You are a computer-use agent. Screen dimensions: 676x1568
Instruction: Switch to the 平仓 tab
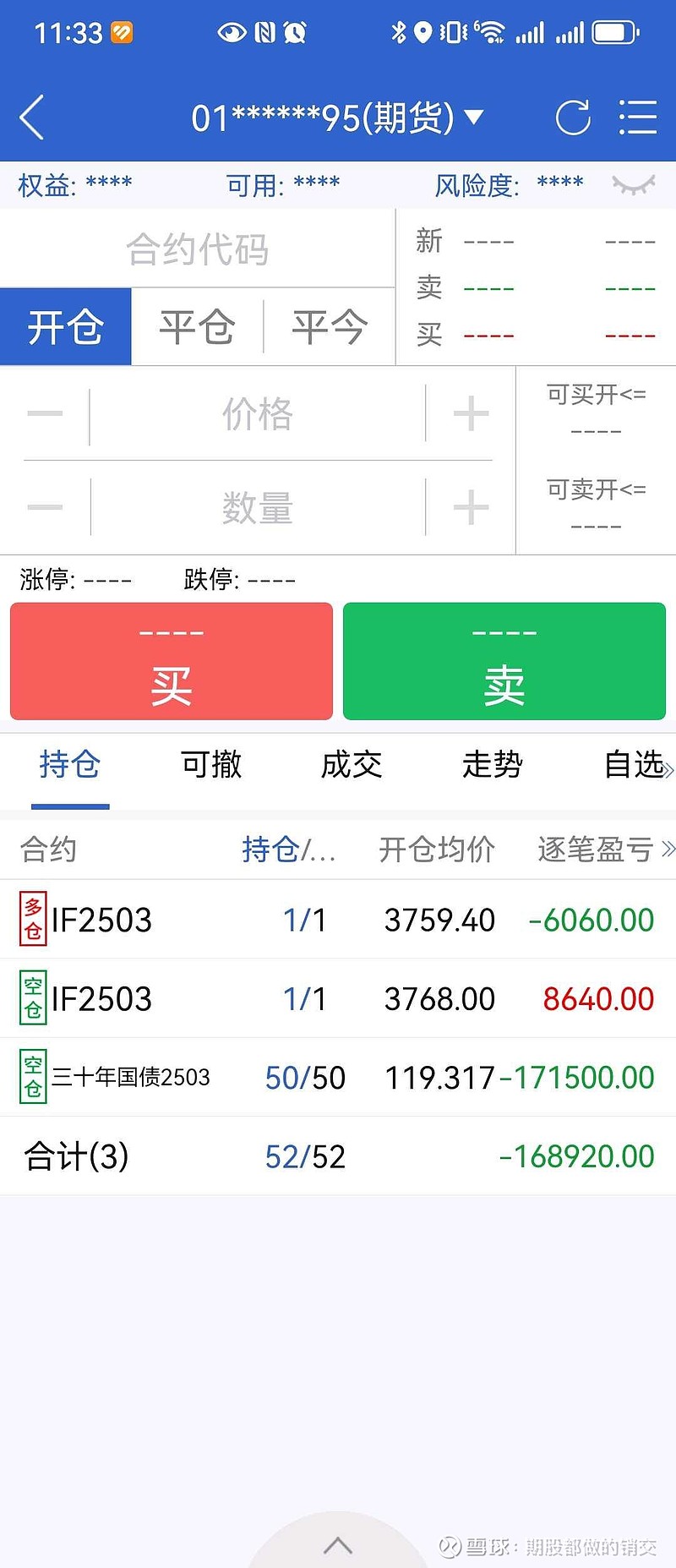tap(197, 326)
